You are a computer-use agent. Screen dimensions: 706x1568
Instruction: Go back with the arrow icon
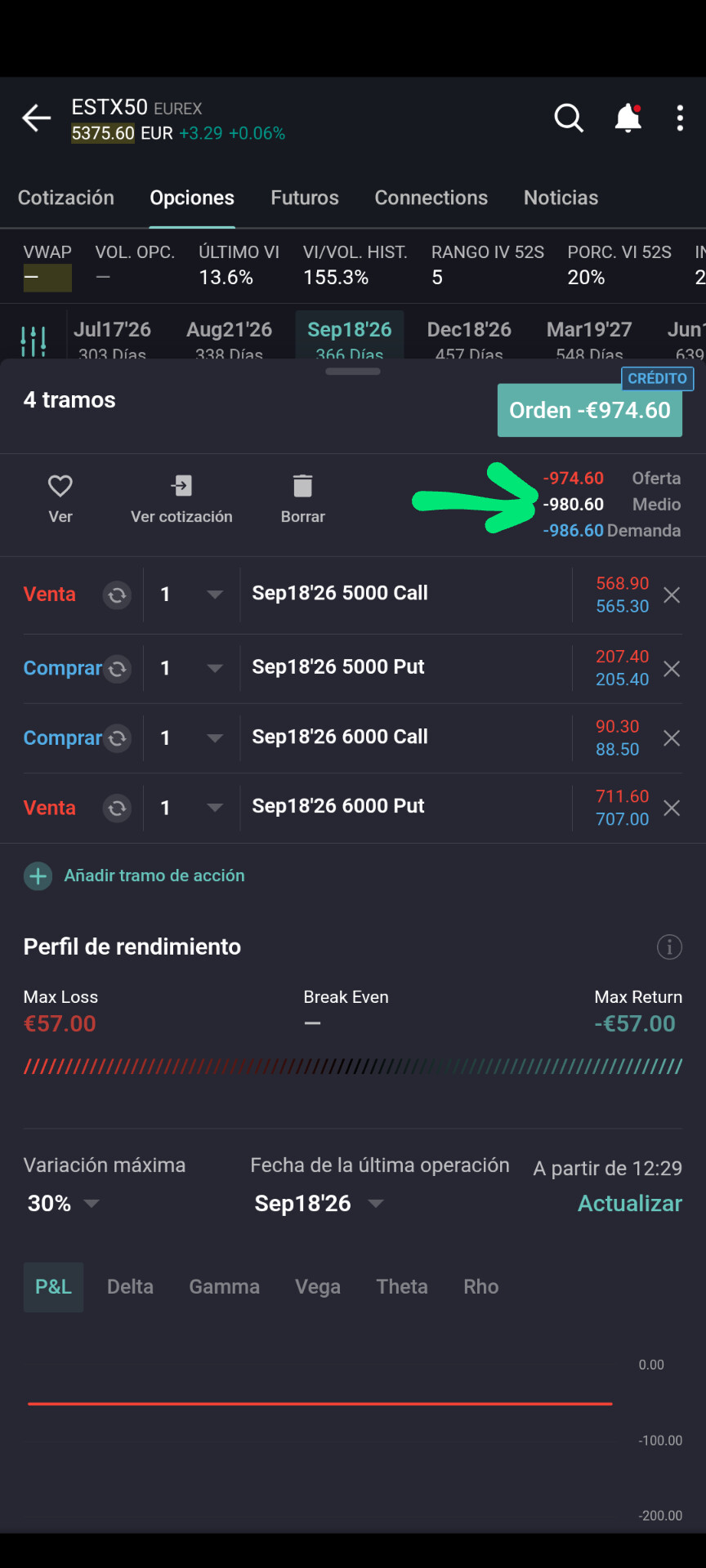(36, 118)
